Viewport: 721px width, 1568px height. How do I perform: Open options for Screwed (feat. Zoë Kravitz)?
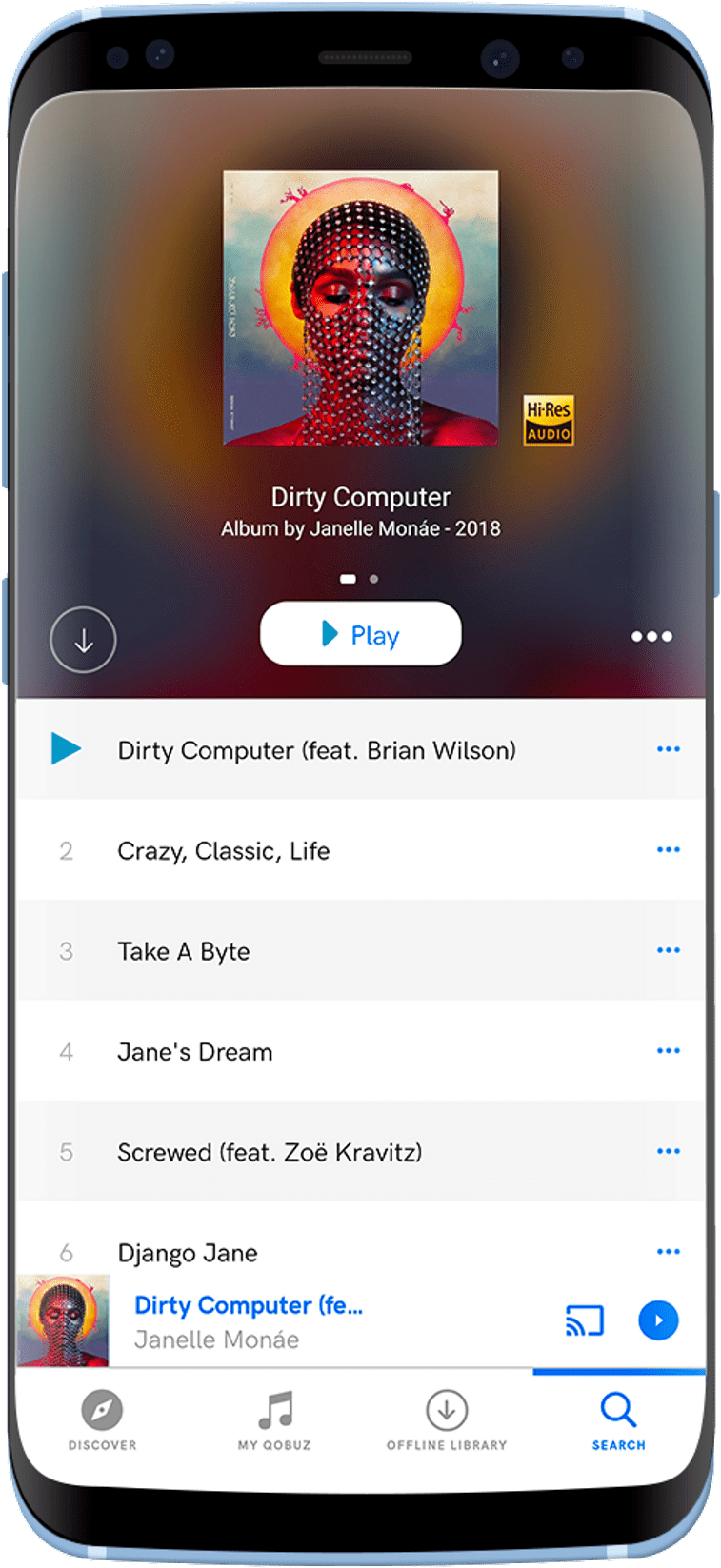(668, 1151)
